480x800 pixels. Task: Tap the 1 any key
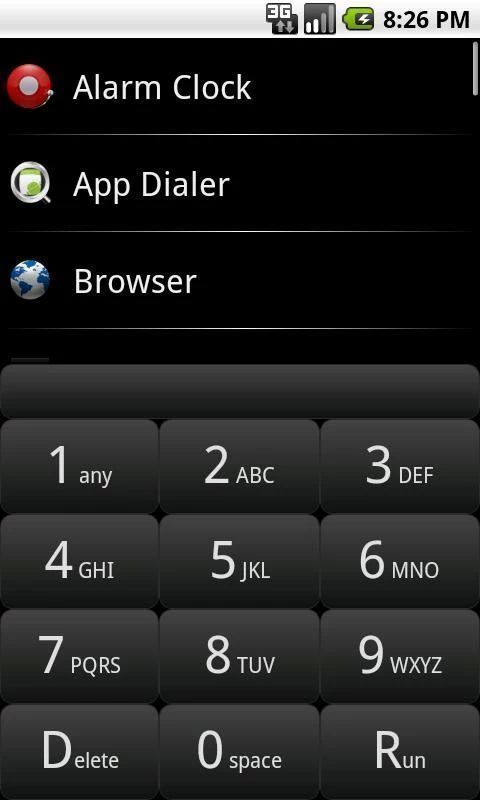(x=80, y=466)
